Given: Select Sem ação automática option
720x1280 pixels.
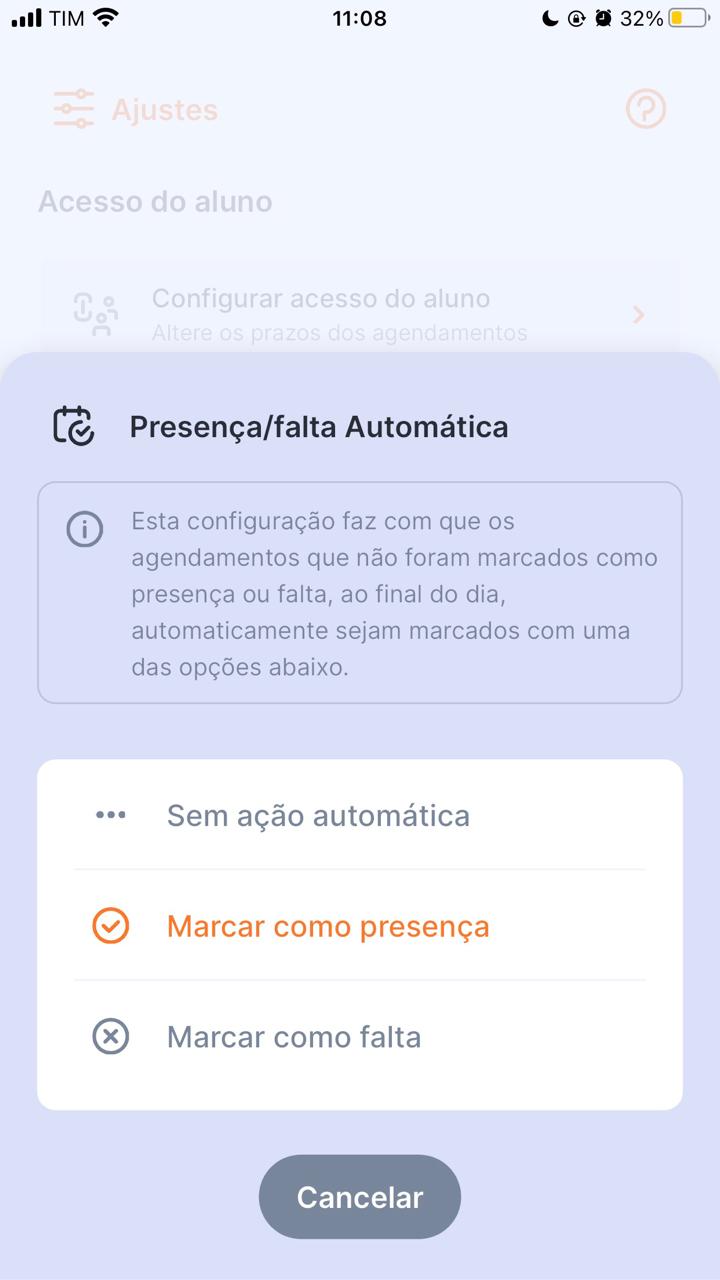Looking at the screenshot, I should (318, 815).
